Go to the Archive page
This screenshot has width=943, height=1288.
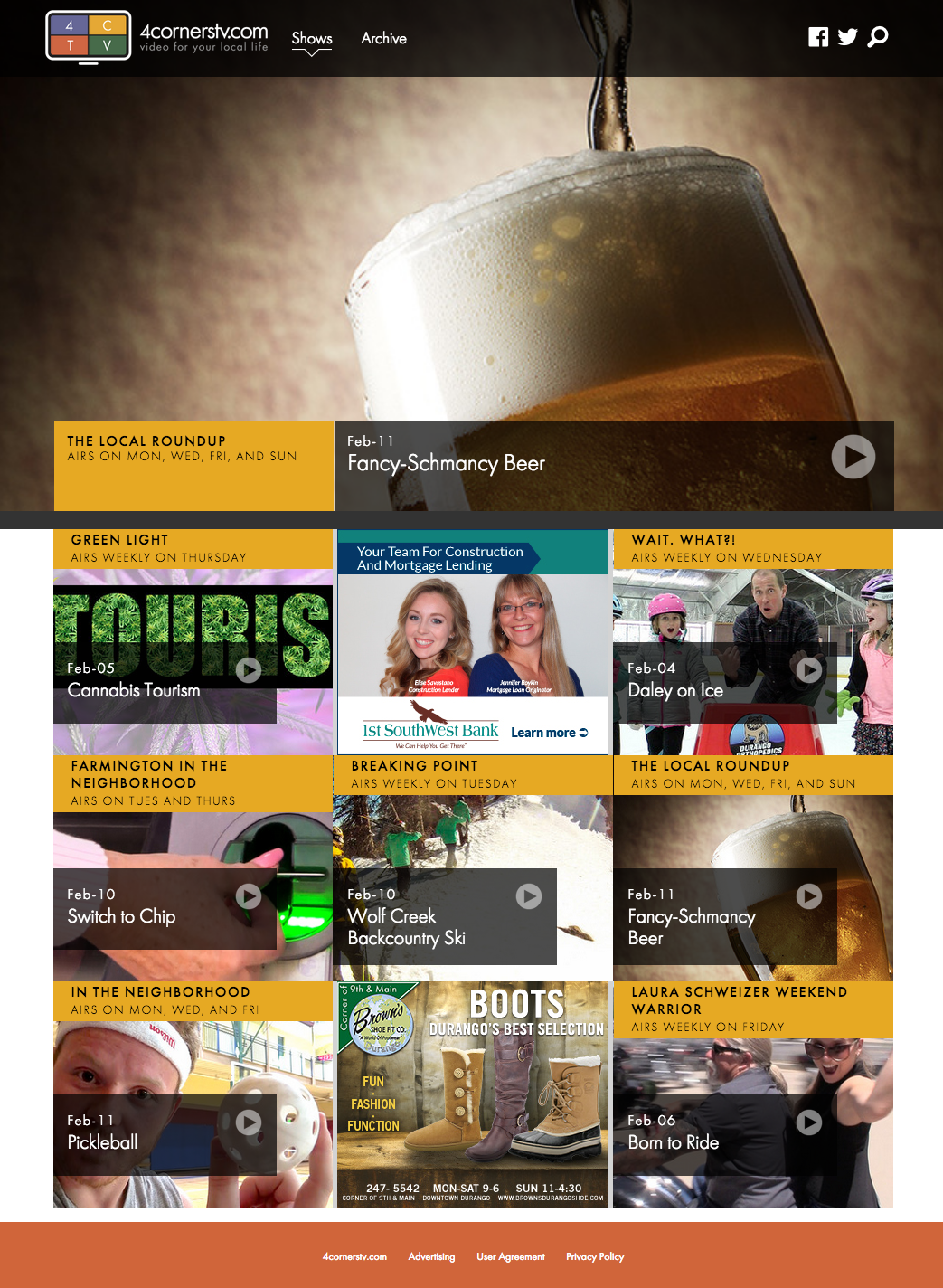(x=383, y=38)
